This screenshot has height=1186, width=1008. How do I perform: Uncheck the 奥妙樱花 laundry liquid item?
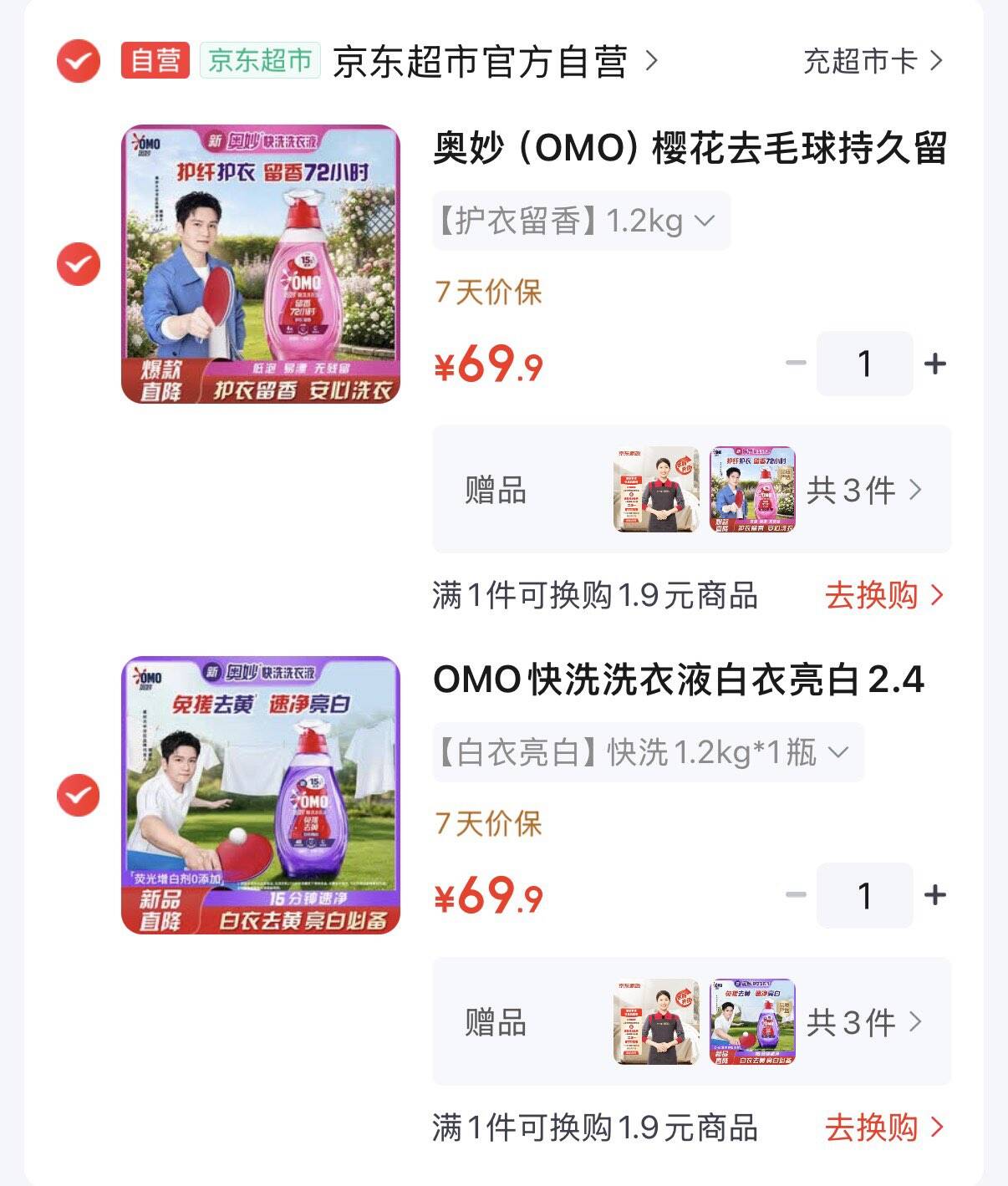79,264
